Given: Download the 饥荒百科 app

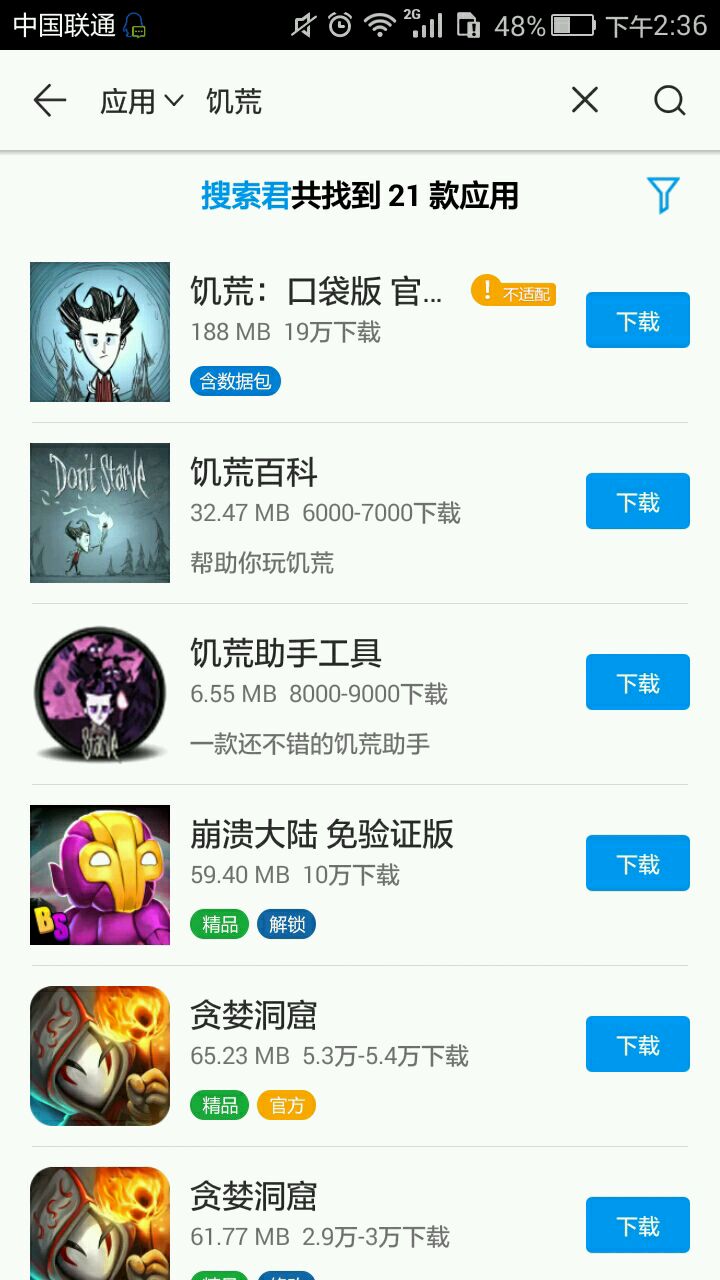Looking at the screenshot, I should click(x=637, y=501).
